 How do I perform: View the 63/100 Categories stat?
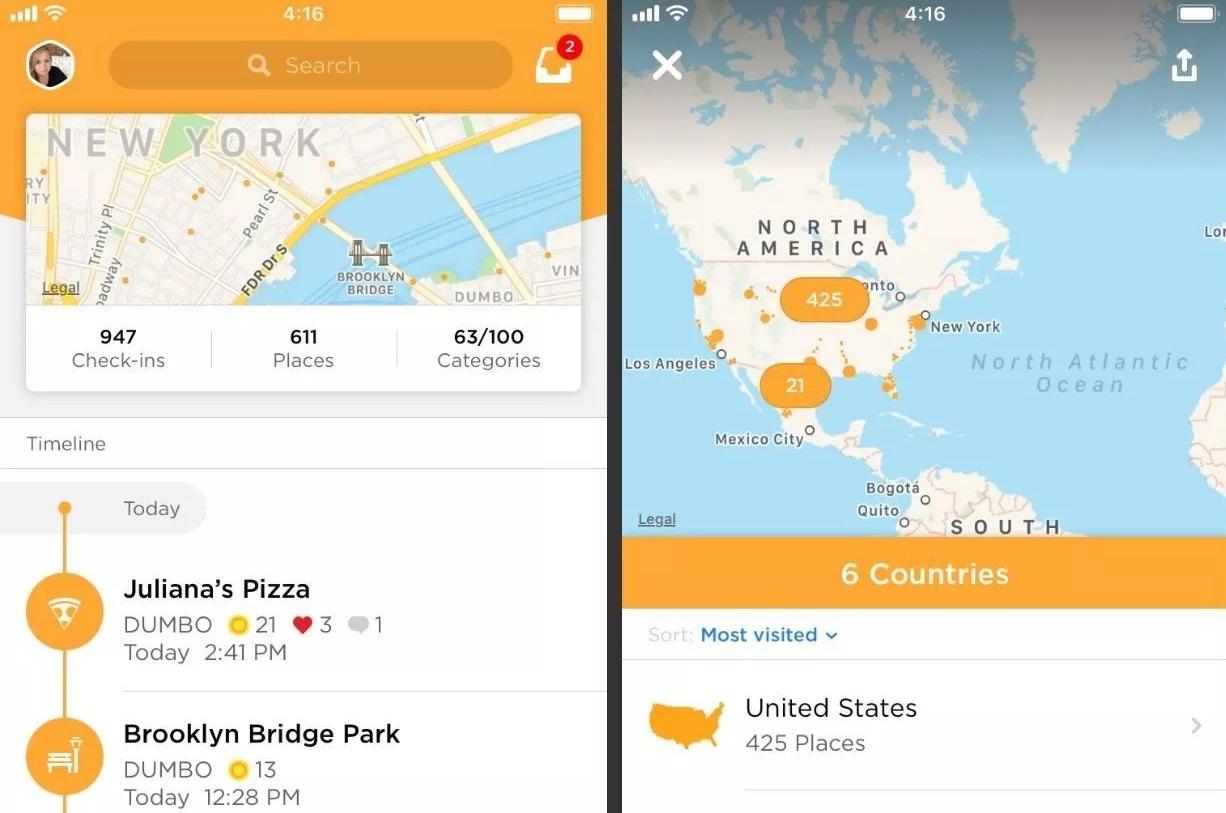tap(488, 348)
